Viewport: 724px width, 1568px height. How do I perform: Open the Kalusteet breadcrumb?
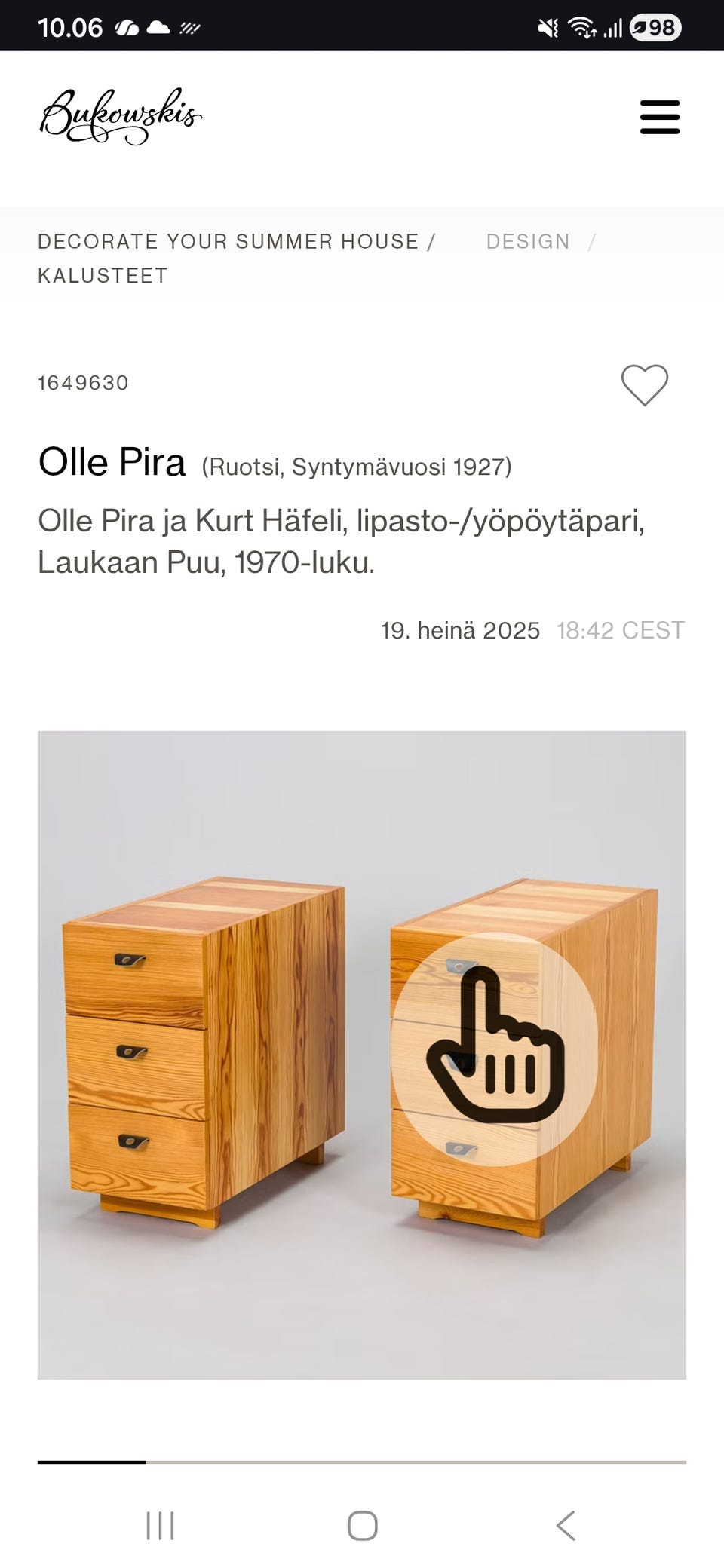pyautogui.click(x=103, y=276)
